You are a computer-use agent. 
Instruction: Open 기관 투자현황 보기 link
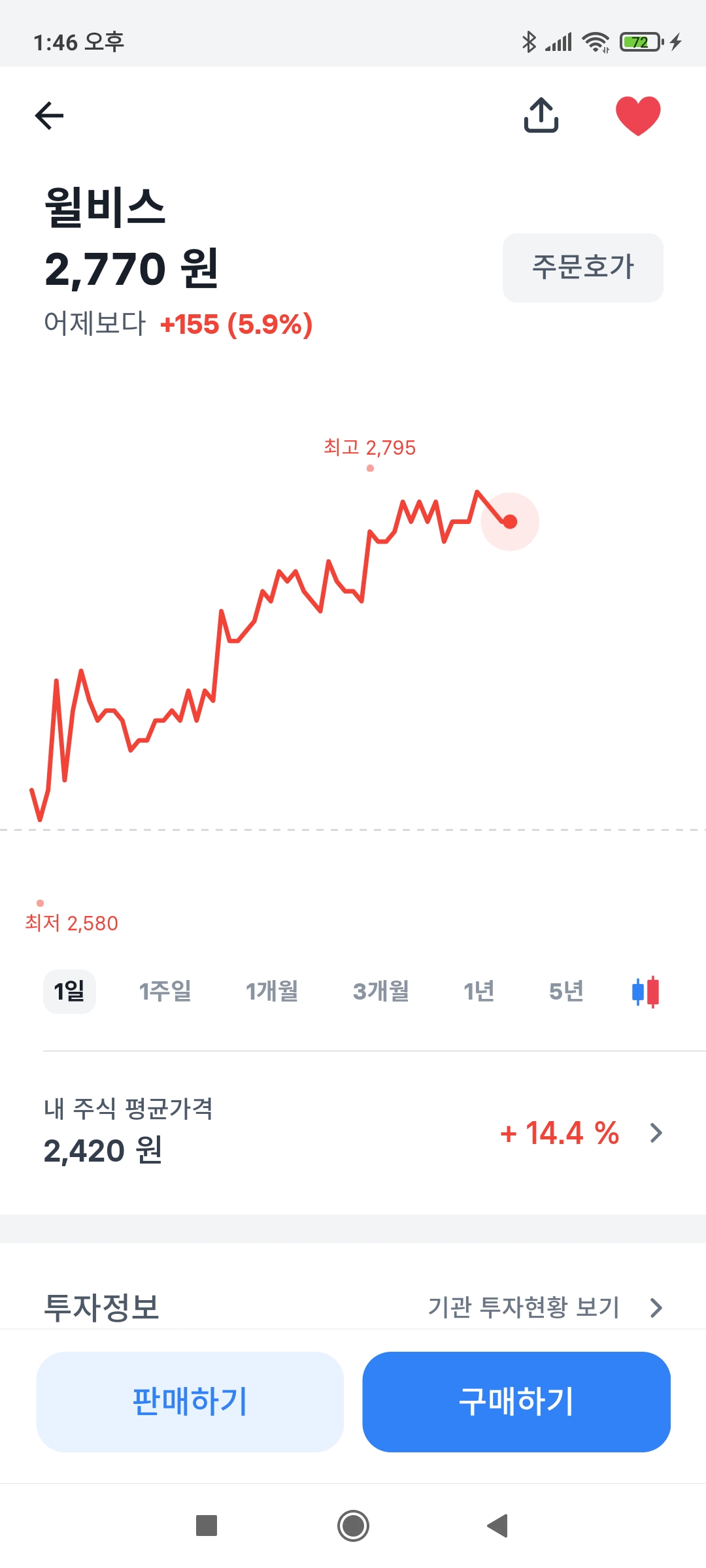[x=546, y=1307]
